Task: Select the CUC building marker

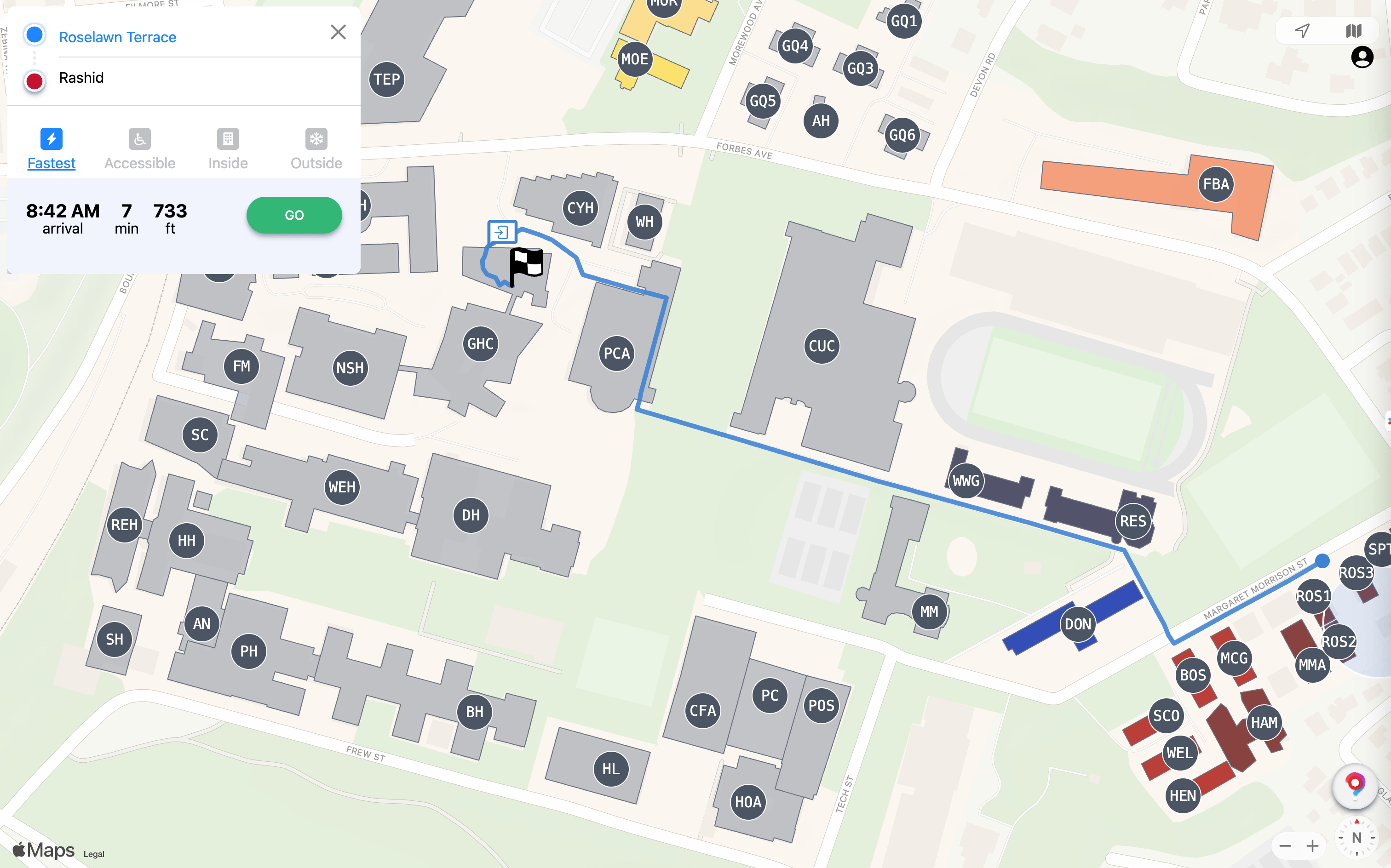Action: coord(821,346)
